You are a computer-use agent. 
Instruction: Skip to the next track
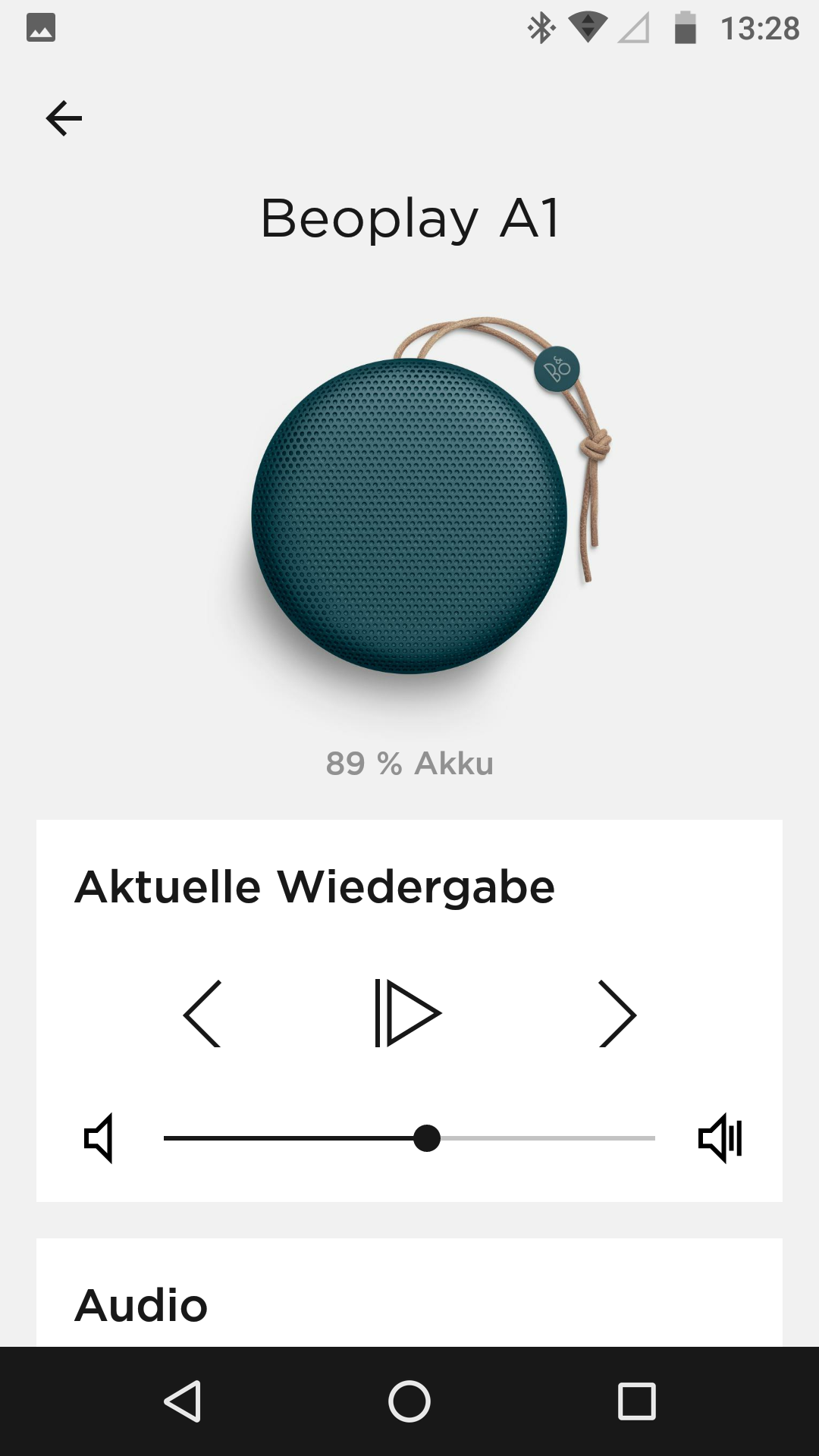(x=617, y=1014)
